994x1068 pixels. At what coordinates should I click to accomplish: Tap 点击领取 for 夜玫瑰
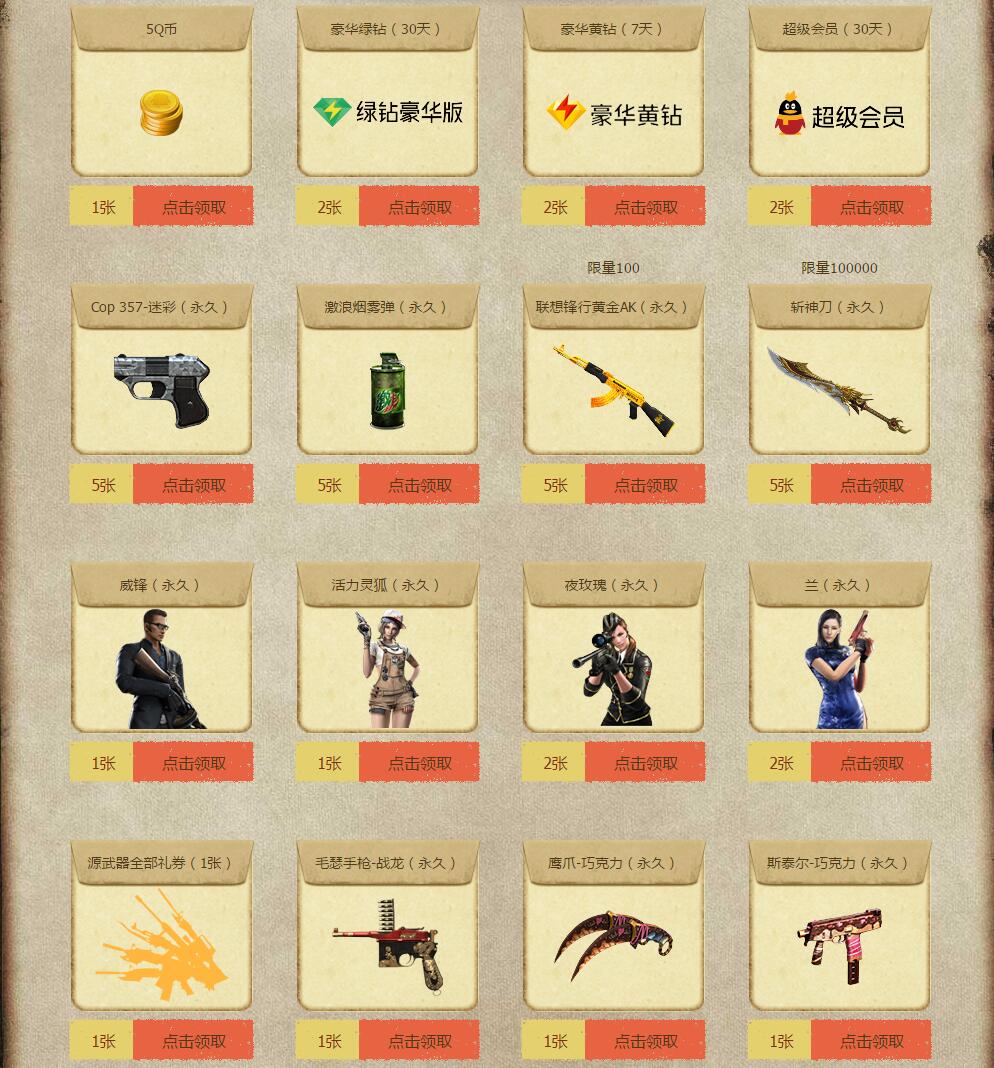[645, 763]
